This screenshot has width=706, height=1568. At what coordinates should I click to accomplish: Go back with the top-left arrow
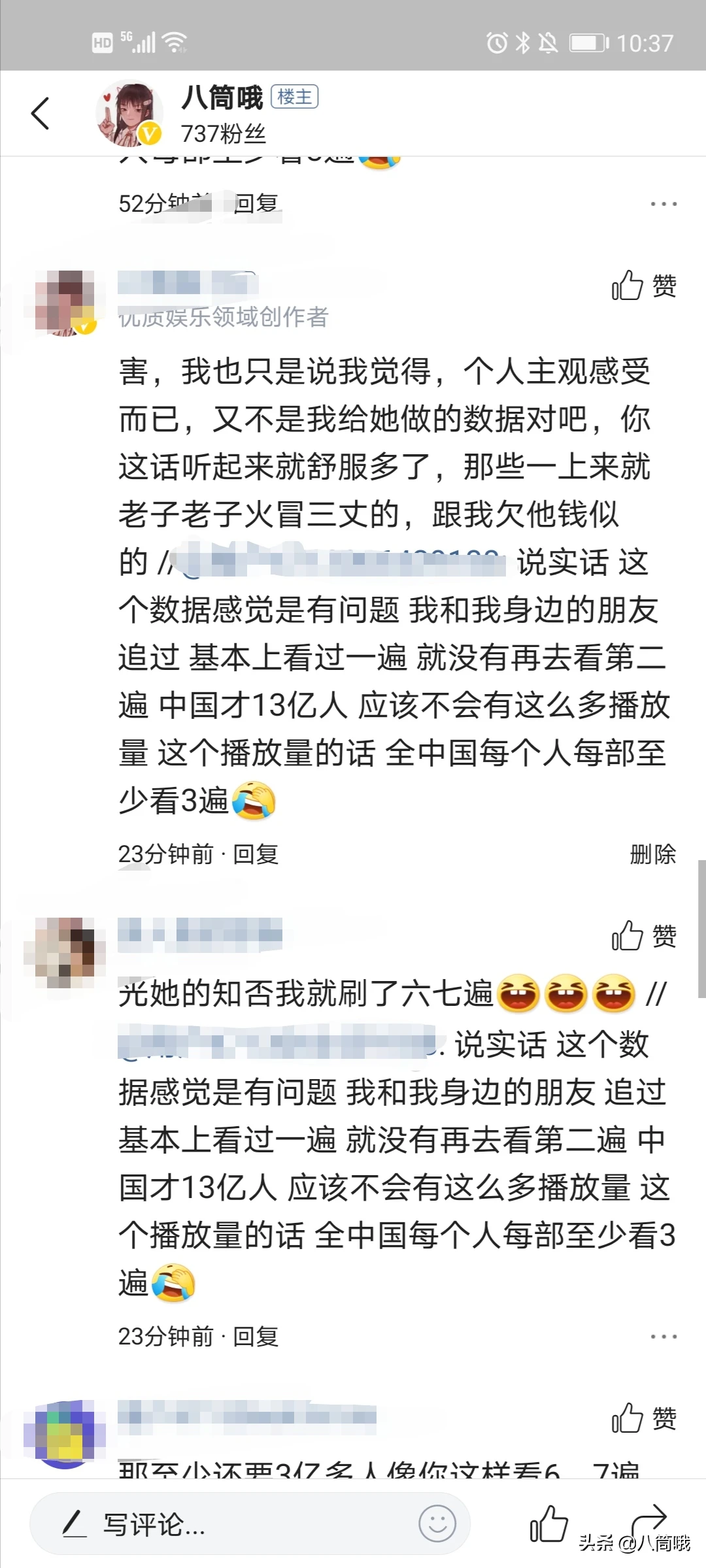click(x=41, y=113)
